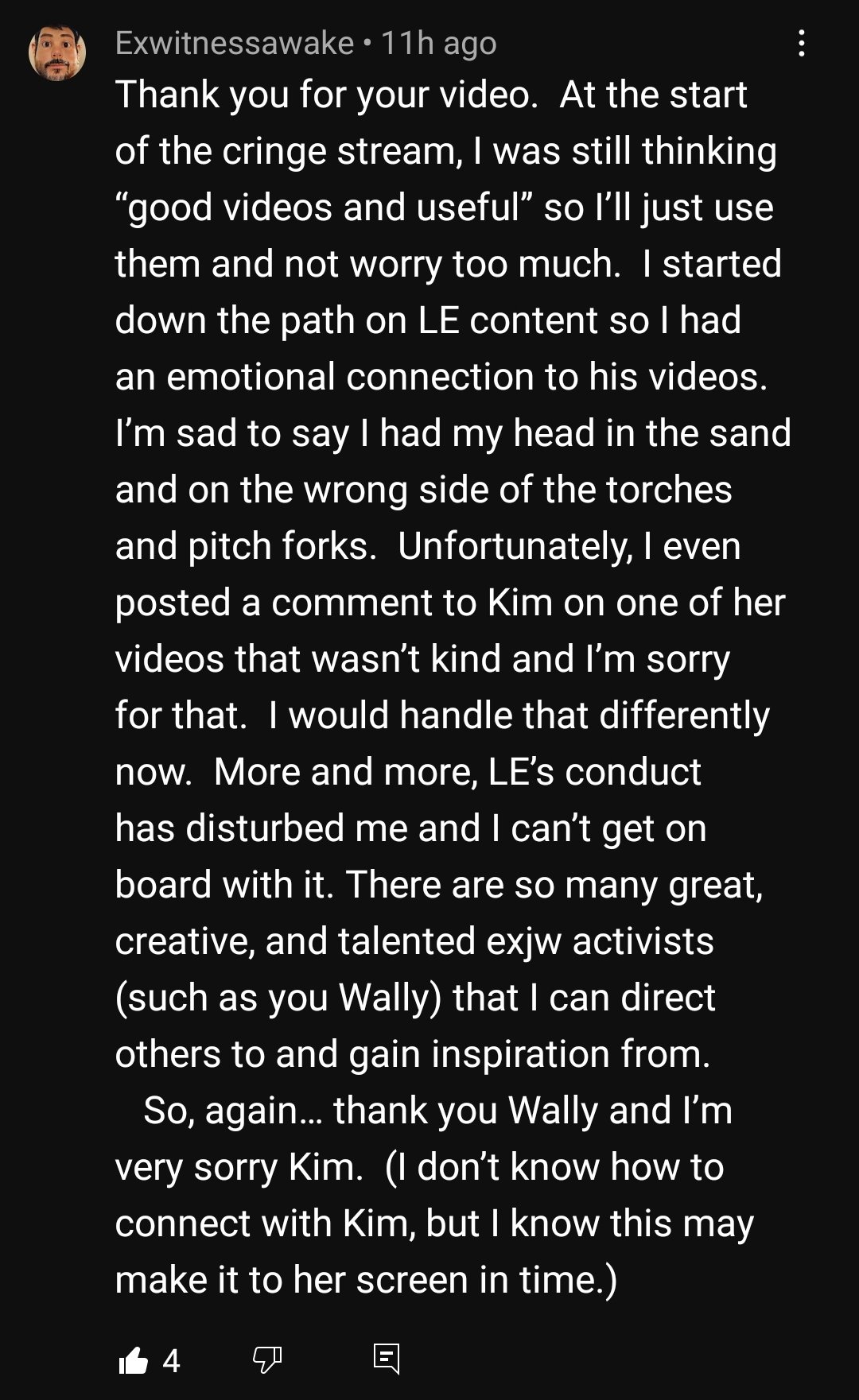Dislike Exwitnessawake's comment
The image size is (859, 1400).
click(x=267, y=1360)
